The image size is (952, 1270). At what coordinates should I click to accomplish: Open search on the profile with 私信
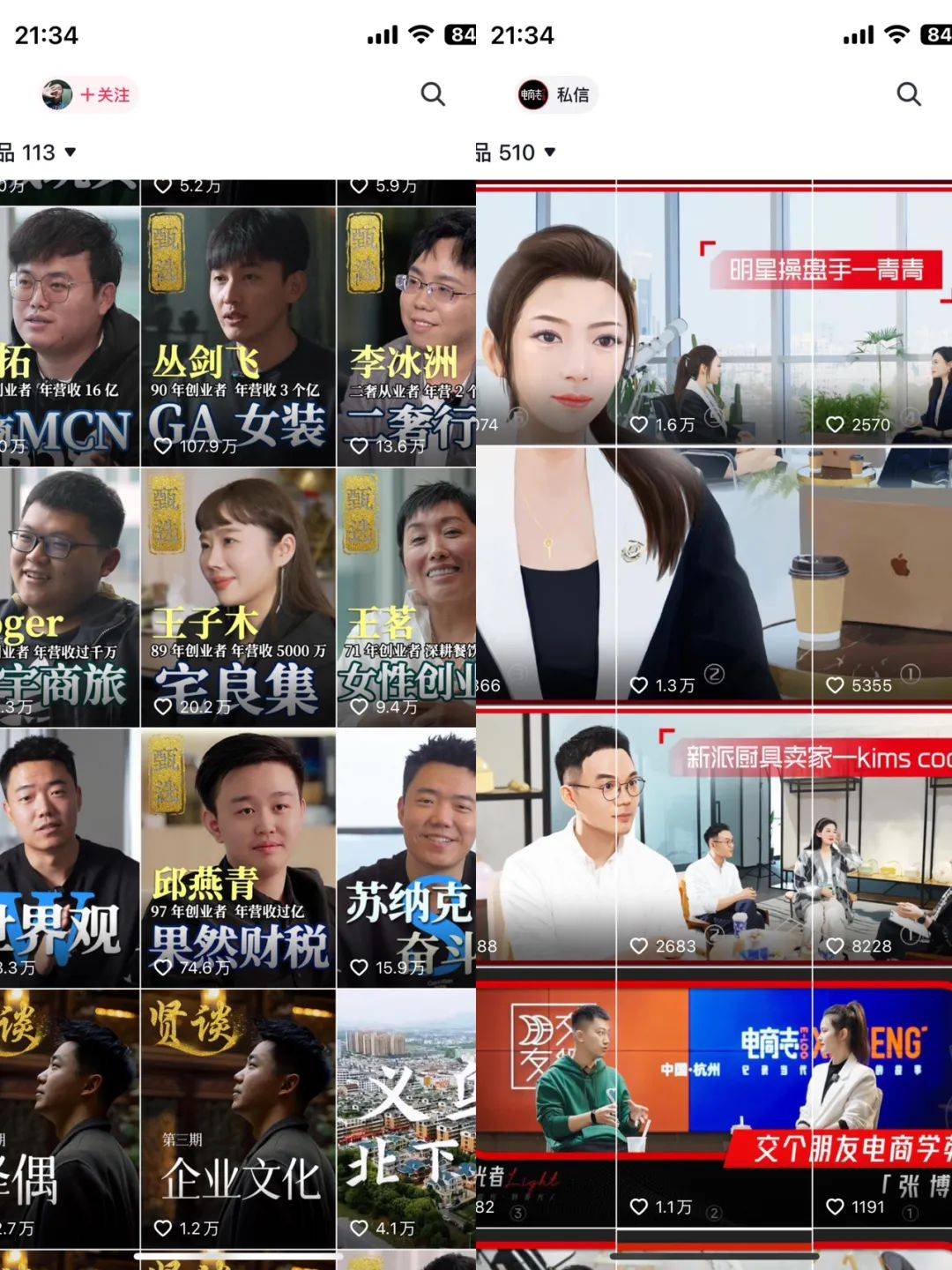point(908,93)
